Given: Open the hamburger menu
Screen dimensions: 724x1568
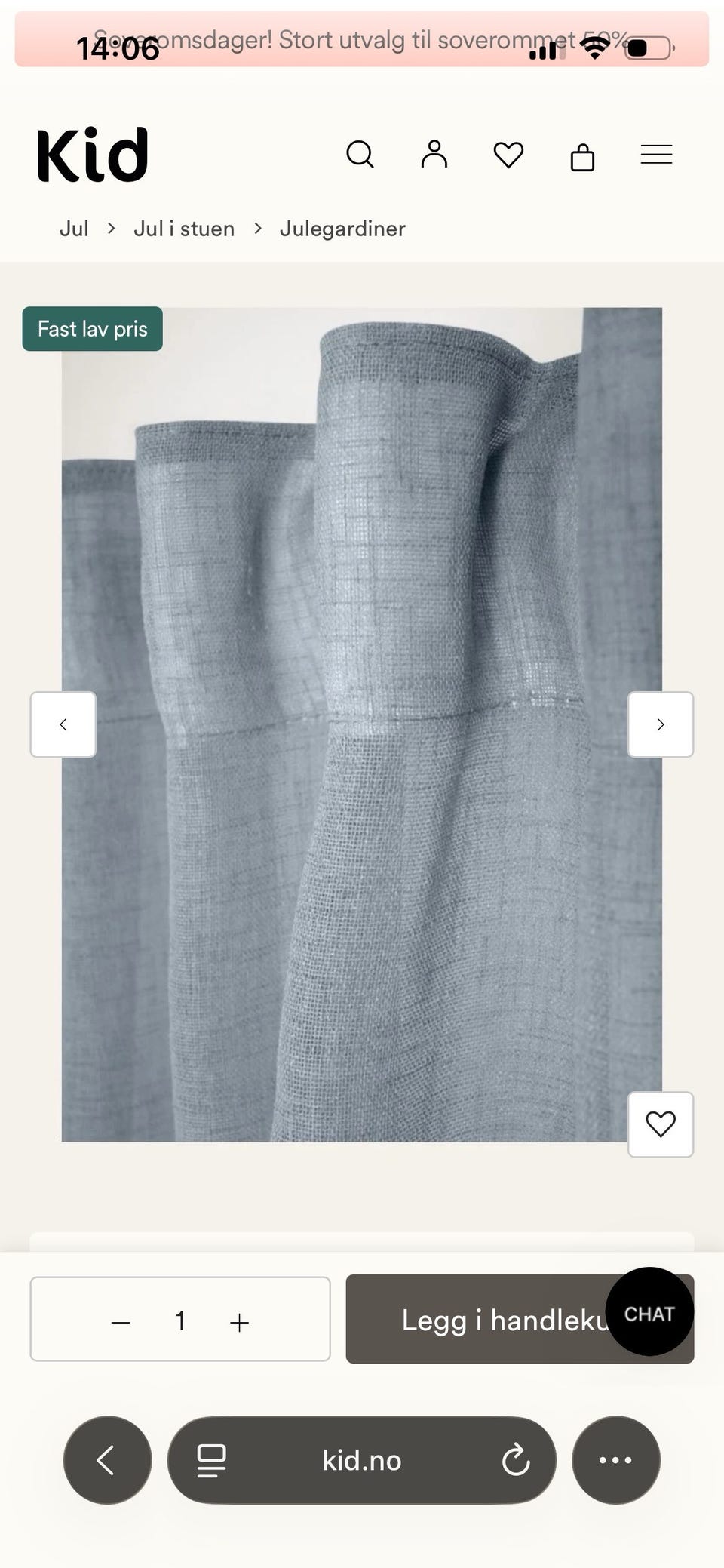Looking at the screenshot, I should pyautogui.click(x=656, y=155).
